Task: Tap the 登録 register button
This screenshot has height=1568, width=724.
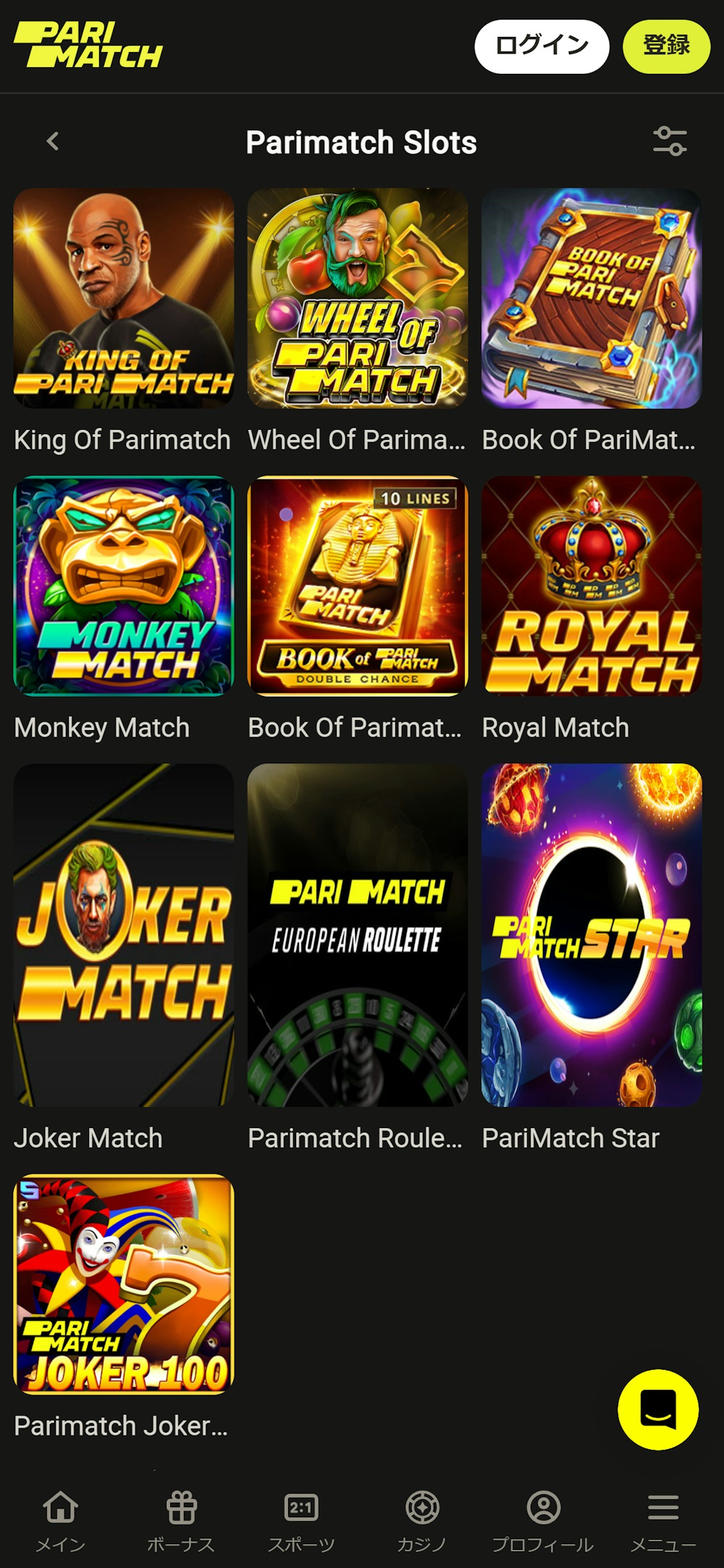Action: (x=666, y=46)
